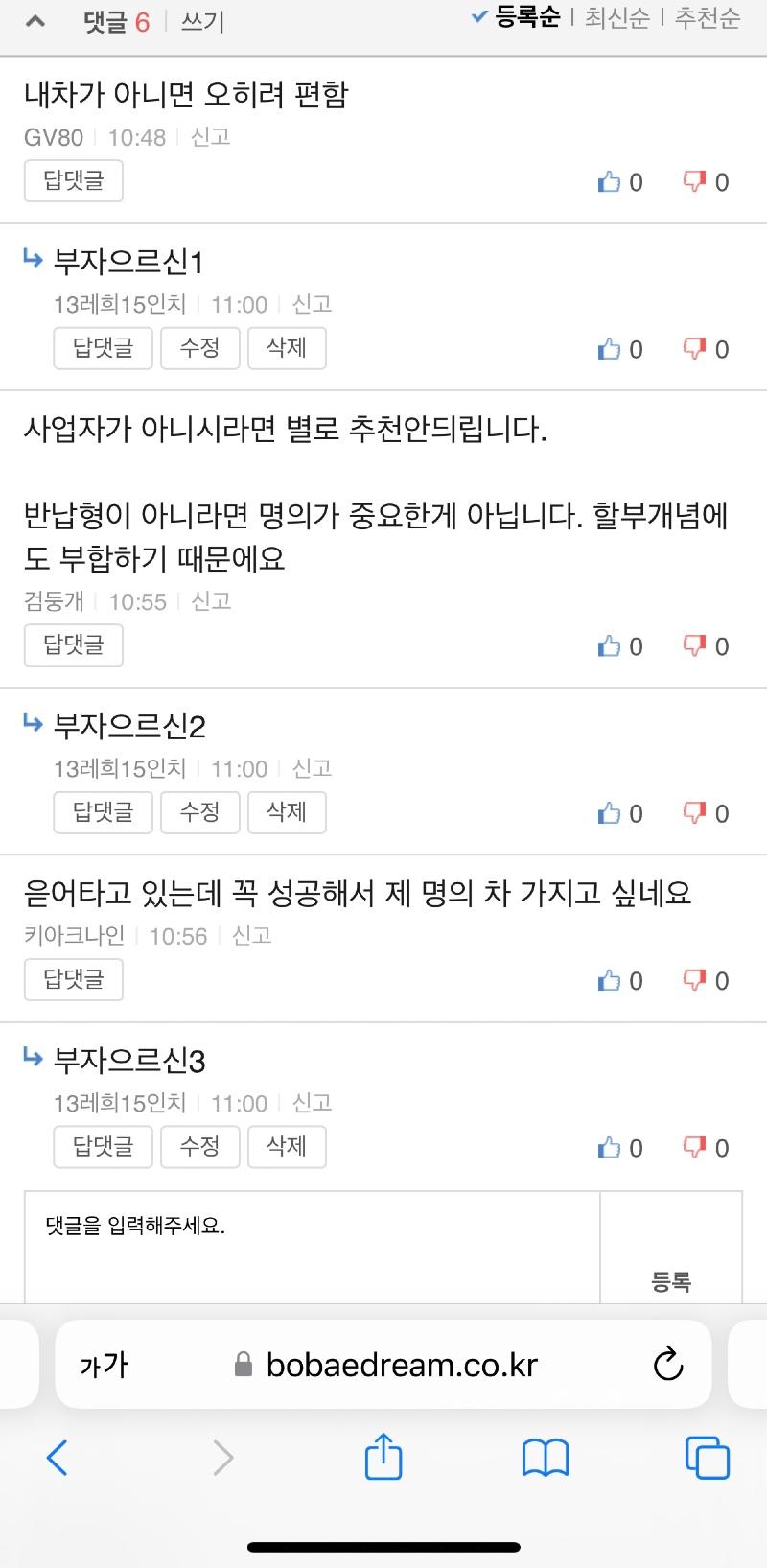Submit comment with 등록 button
The height and width of the screenshot is (1568, 767).
tap(670, 1280)
